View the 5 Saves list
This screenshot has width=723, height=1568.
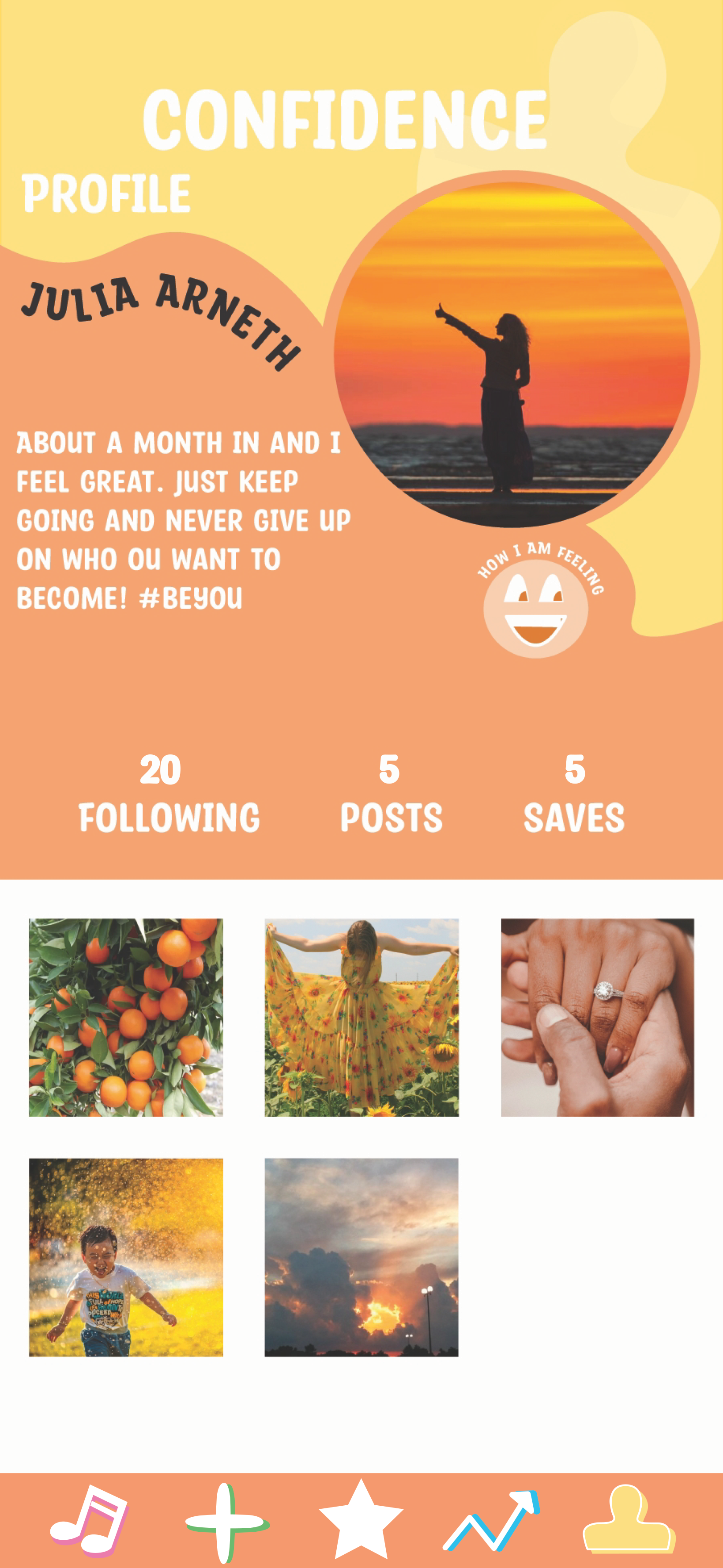[574, 794]
